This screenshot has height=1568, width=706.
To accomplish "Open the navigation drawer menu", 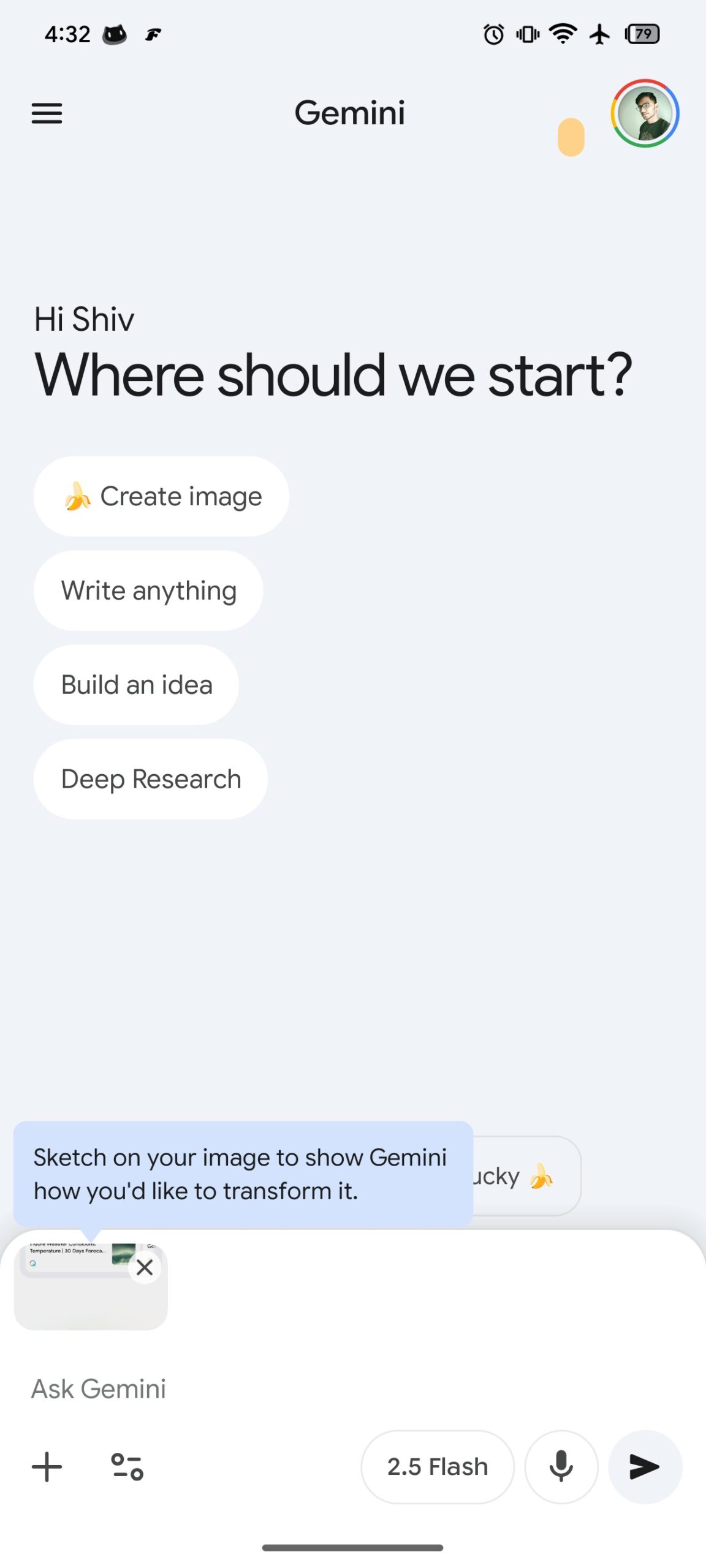I will 46,113.
